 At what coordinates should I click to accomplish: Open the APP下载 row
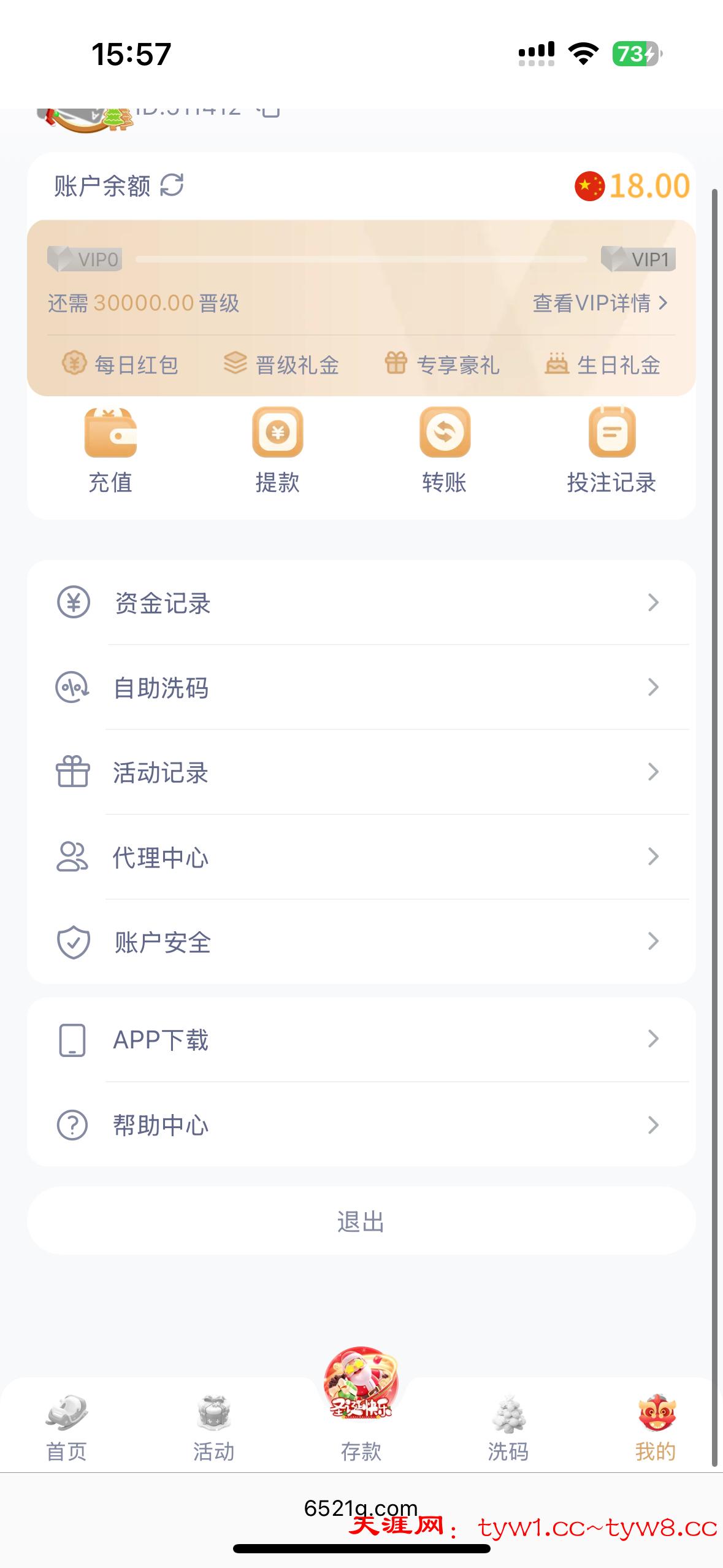click(x=361, y=1040)
